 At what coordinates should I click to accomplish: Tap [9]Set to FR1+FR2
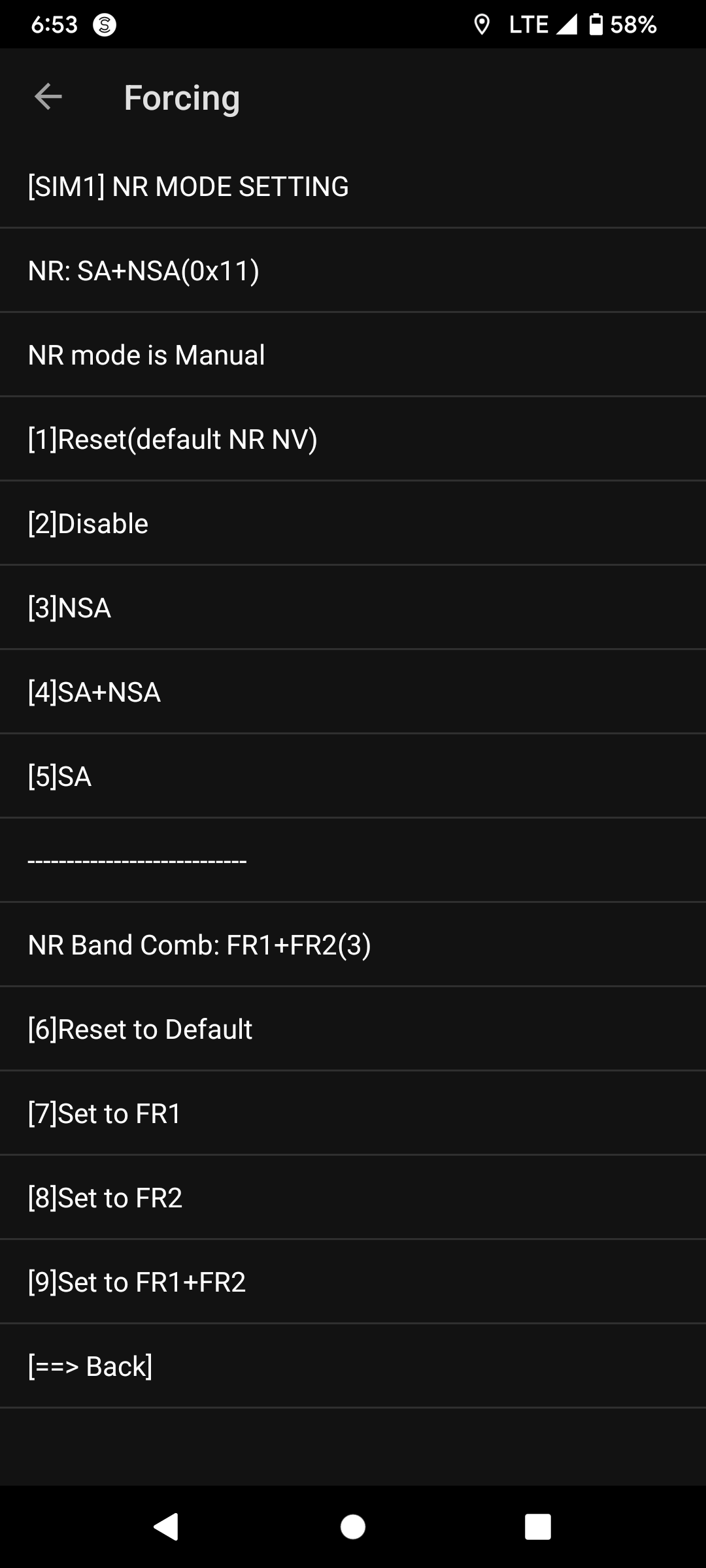pos(353,1282)
